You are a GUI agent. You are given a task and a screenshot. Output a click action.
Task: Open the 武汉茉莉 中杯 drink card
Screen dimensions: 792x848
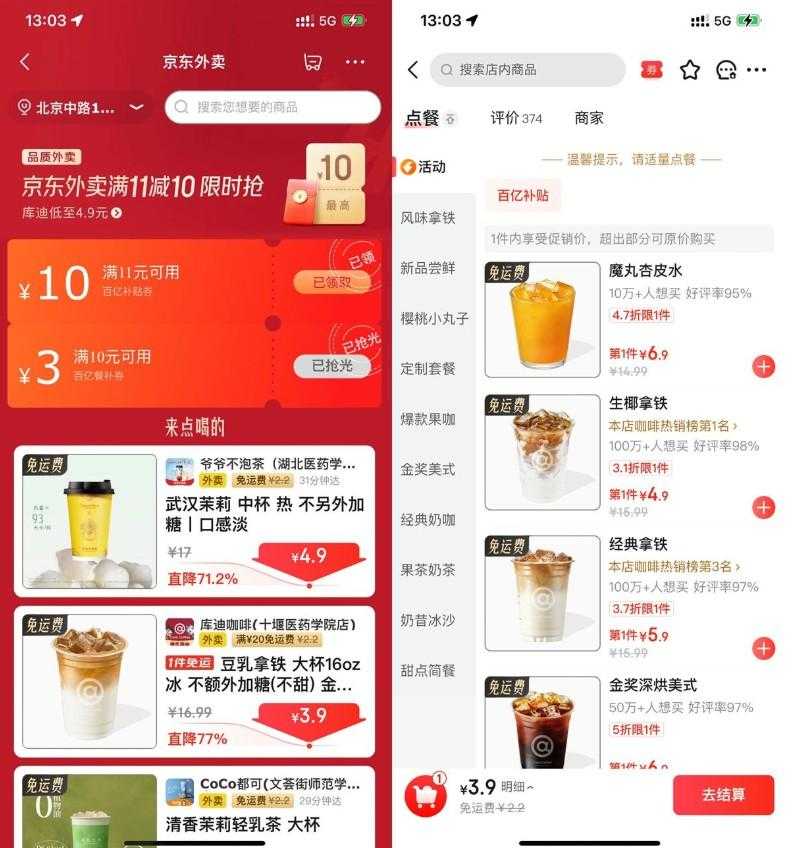[195, 521]
